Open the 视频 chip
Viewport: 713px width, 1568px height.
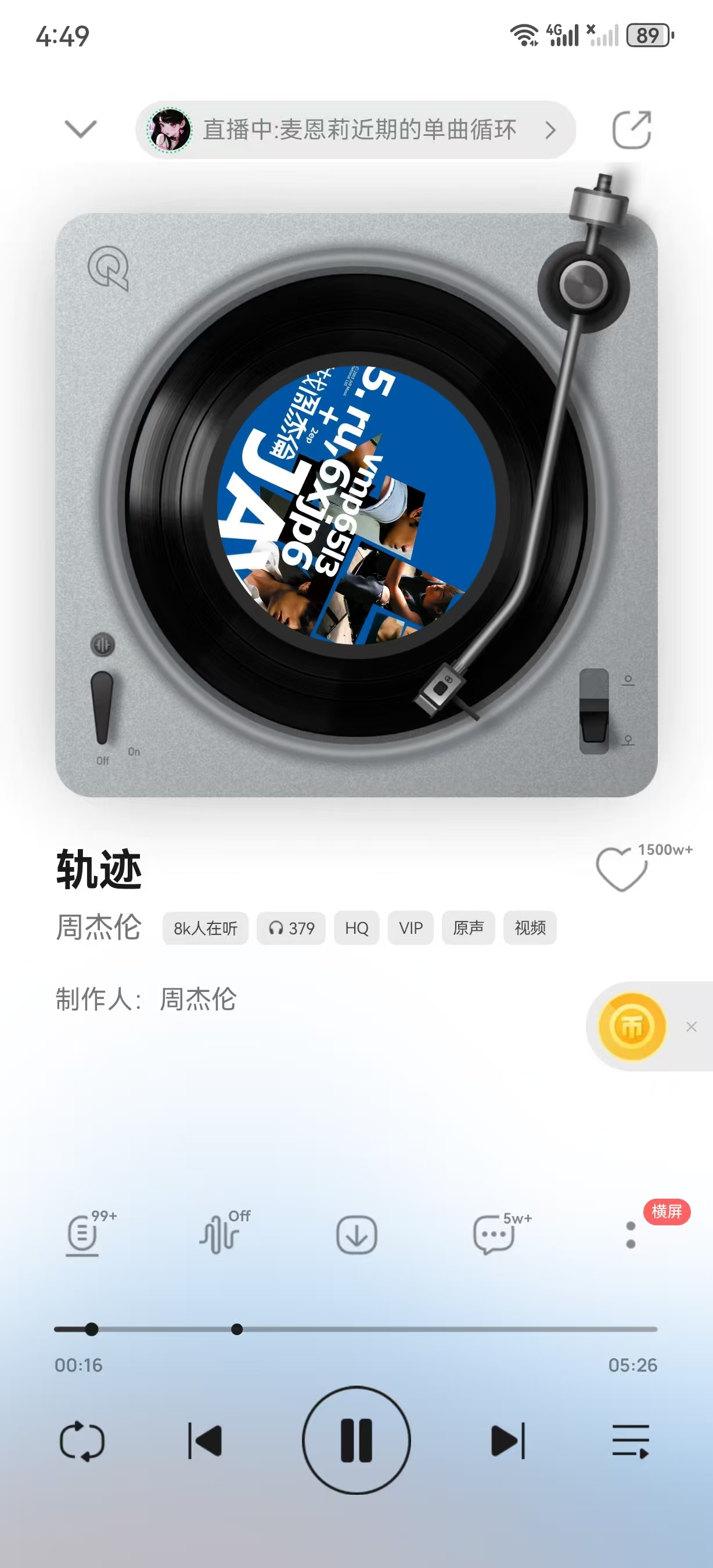(530, 928)
